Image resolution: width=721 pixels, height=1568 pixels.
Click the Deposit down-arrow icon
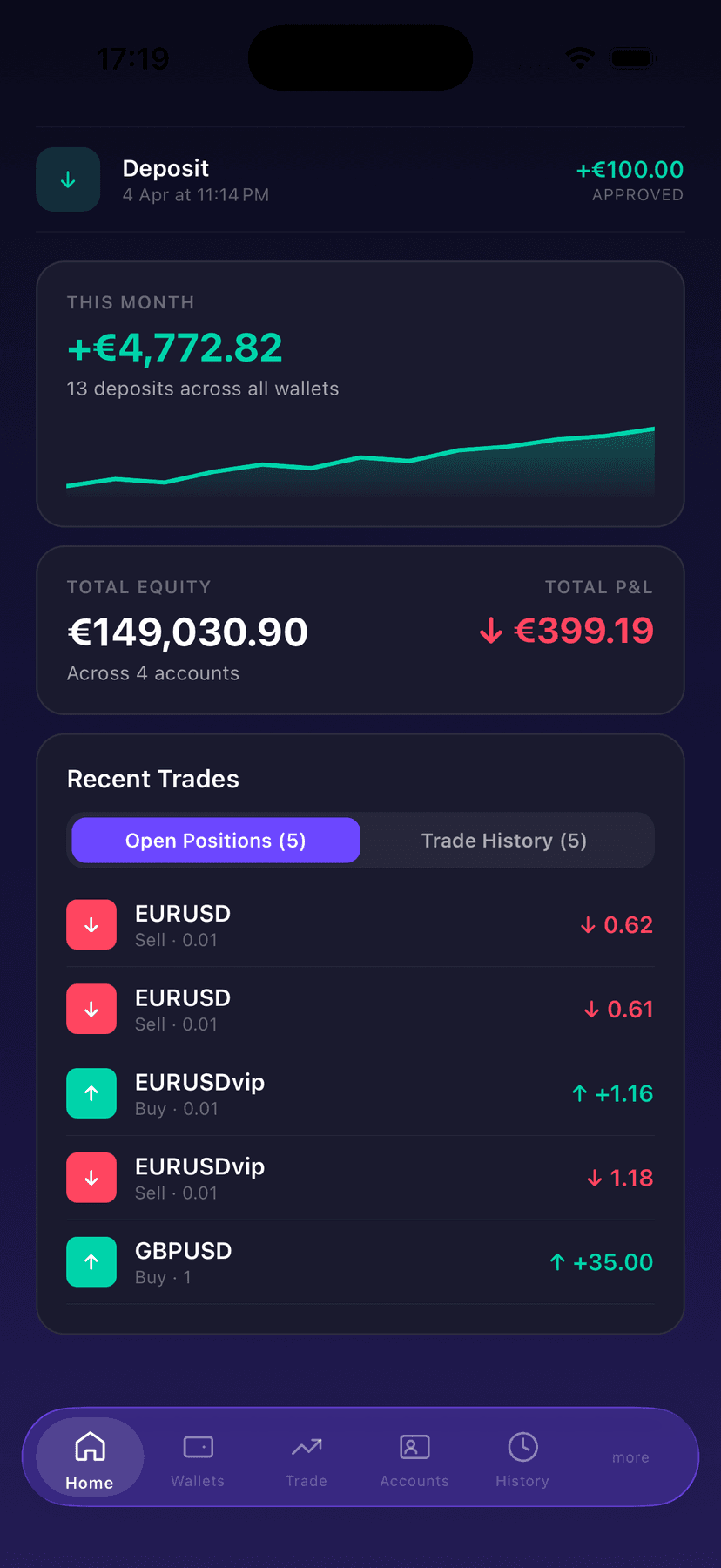[x=68, y=179]
